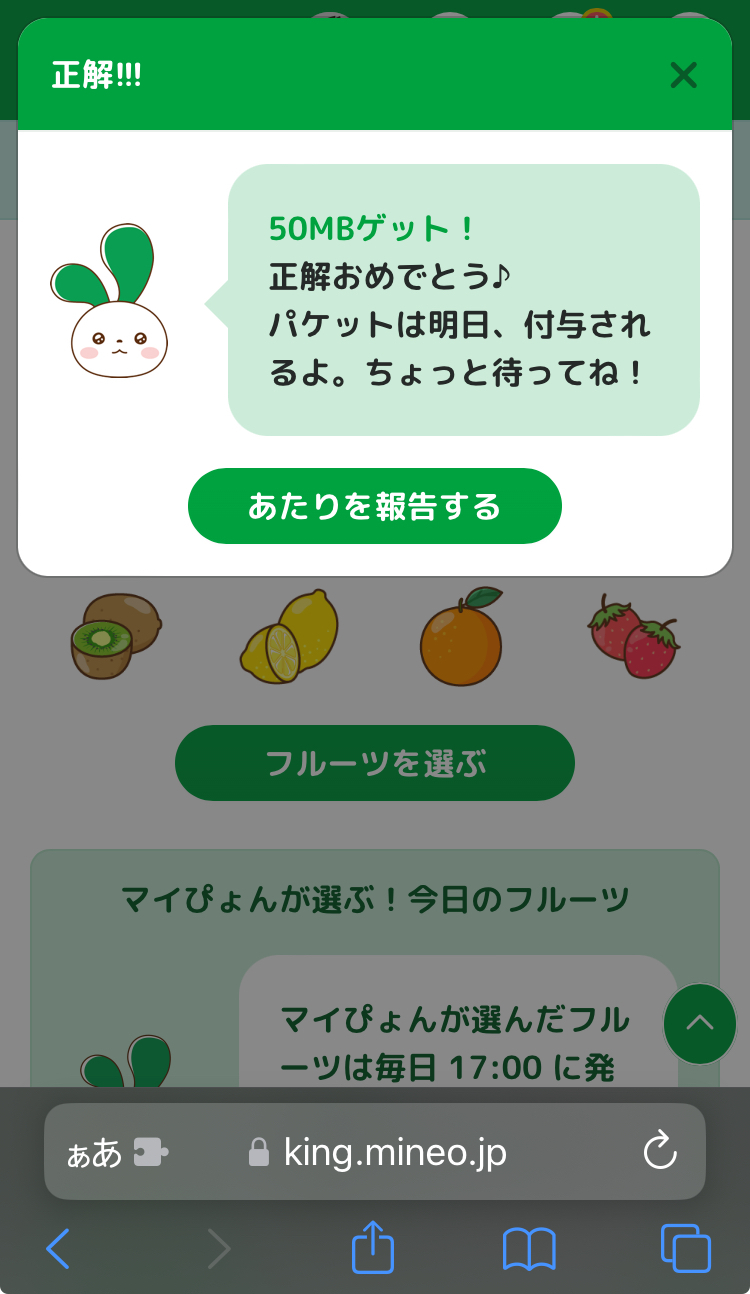Go back to the previous page

(59, 1249)
